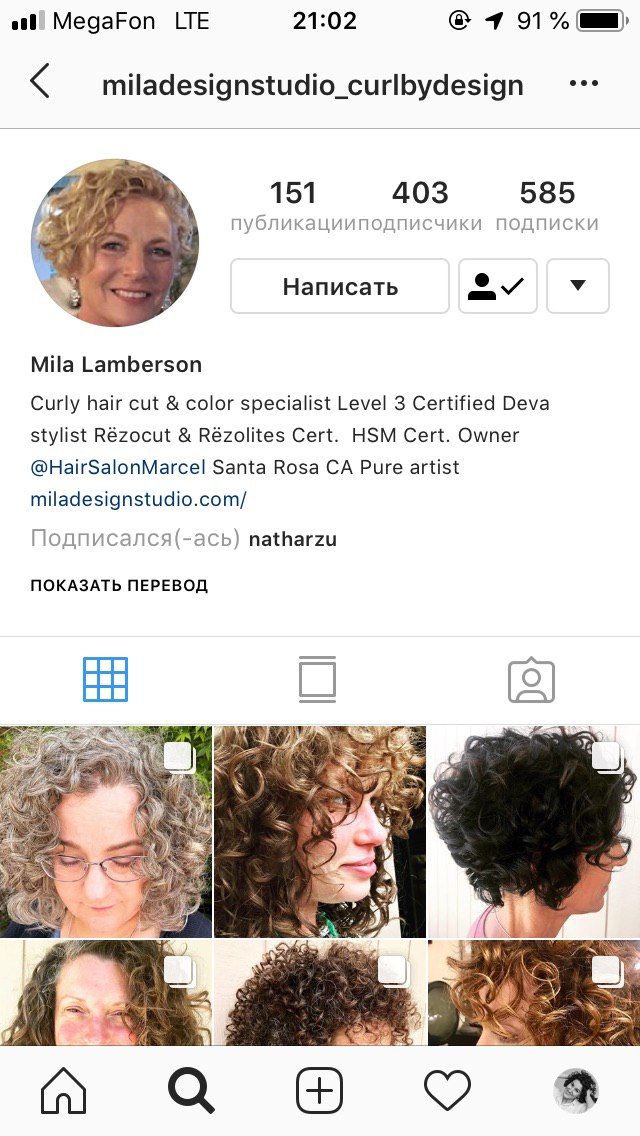This screenshot has height=1136, width=640.
Task: Create a new post with plus icon
Action: tap(319, 1090)
